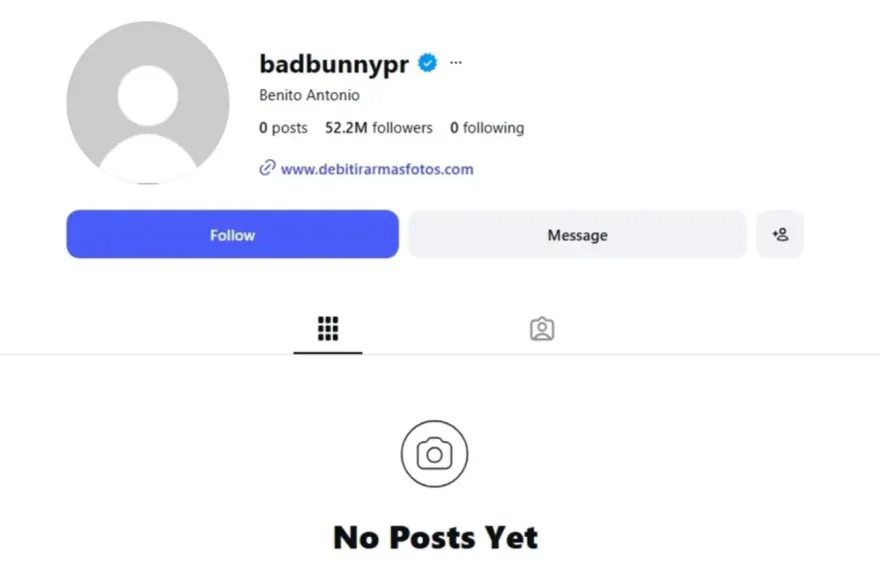
Task: Open the profile picture
Action: (147, 103)
